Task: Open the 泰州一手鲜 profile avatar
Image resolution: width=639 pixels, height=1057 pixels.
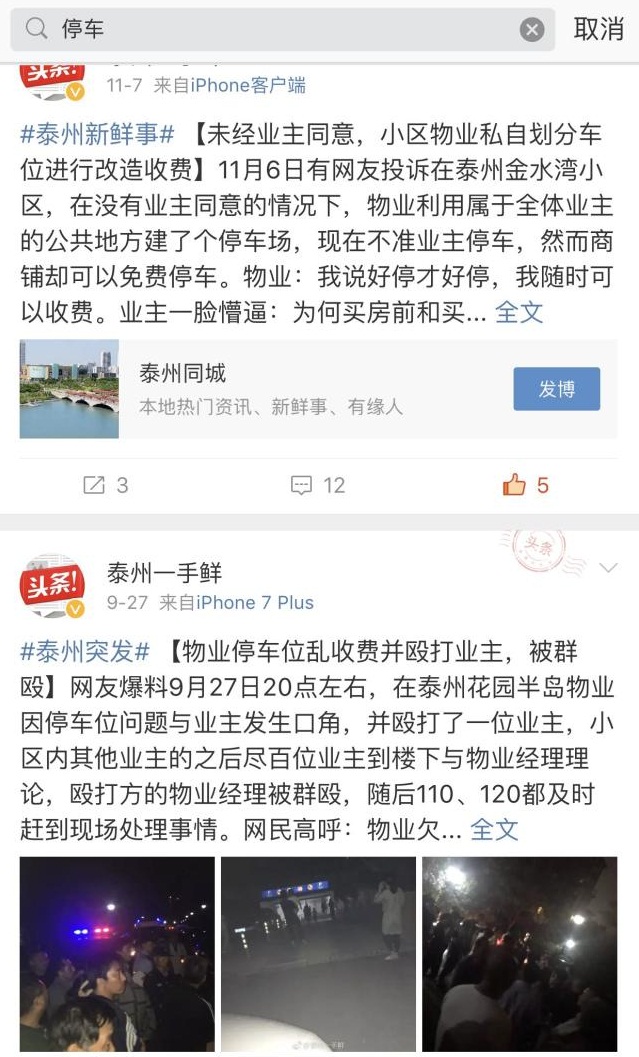Action: tap(52, 586)
